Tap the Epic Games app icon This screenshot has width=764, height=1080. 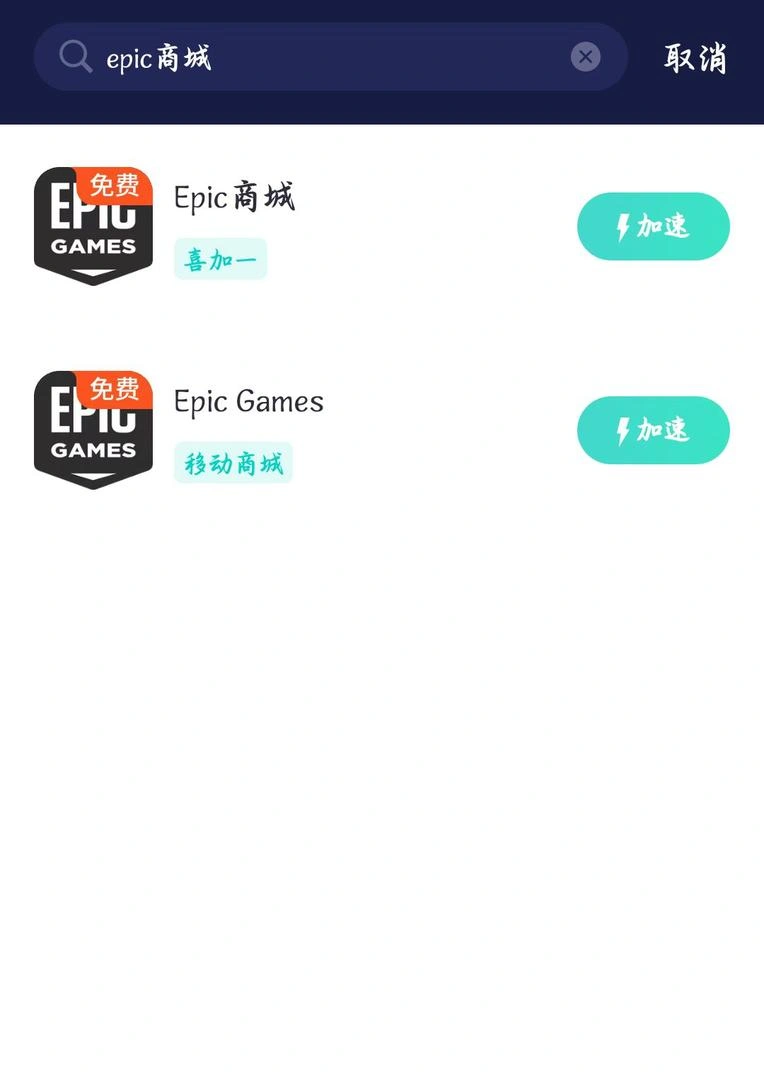93,430
